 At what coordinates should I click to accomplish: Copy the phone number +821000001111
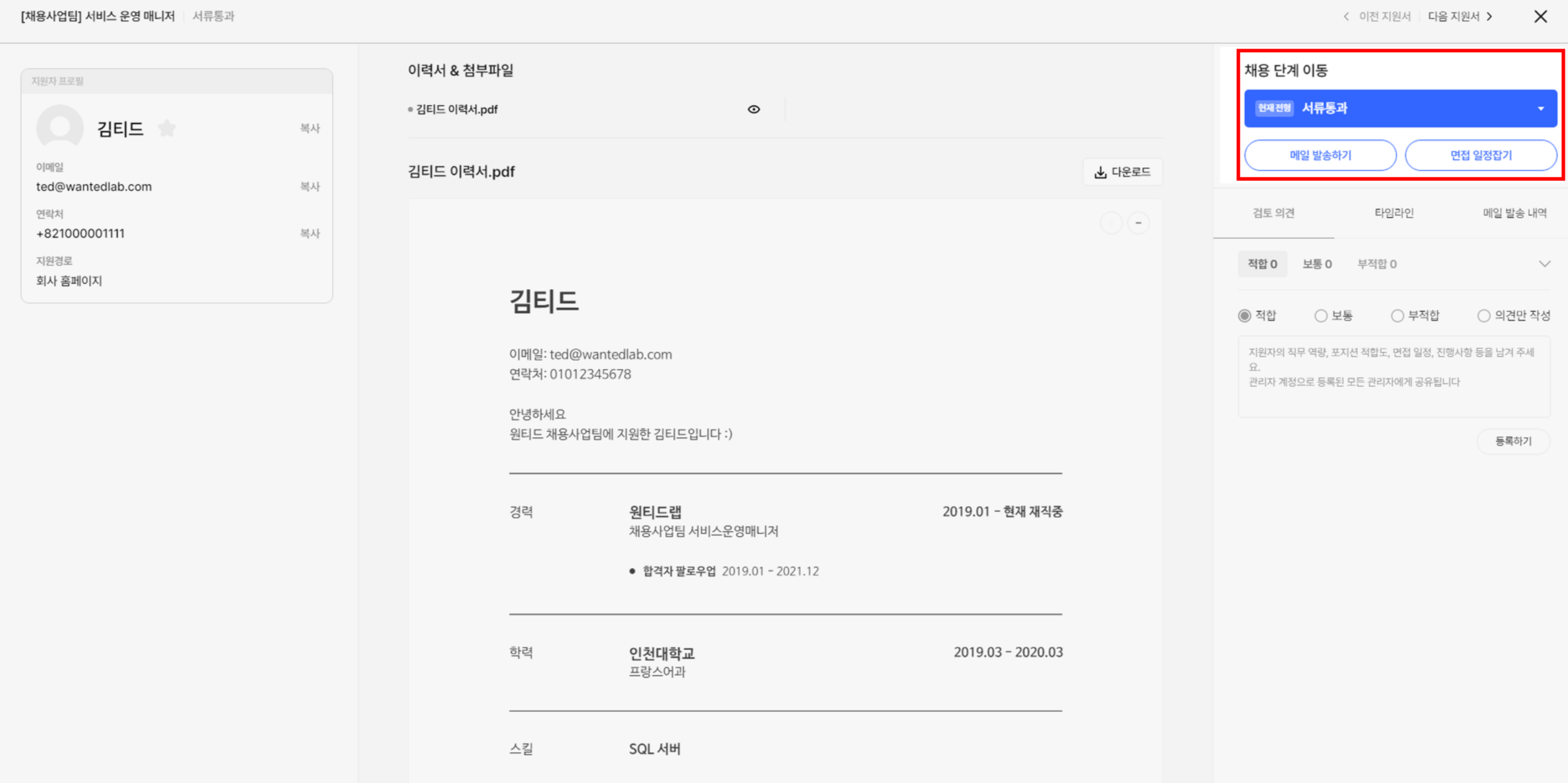coord(310,233)
